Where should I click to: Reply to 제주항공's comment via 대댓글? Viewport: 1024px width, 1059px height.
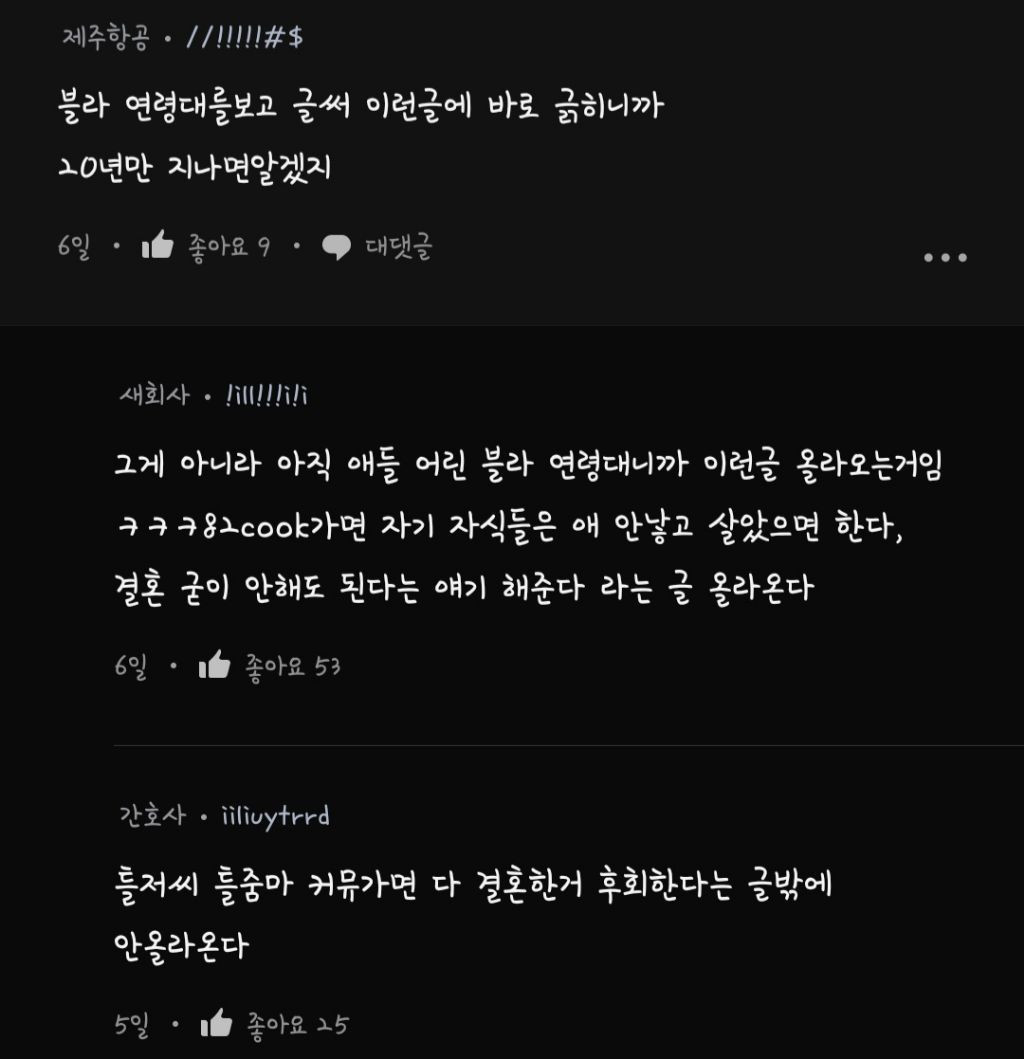point(377,247)
